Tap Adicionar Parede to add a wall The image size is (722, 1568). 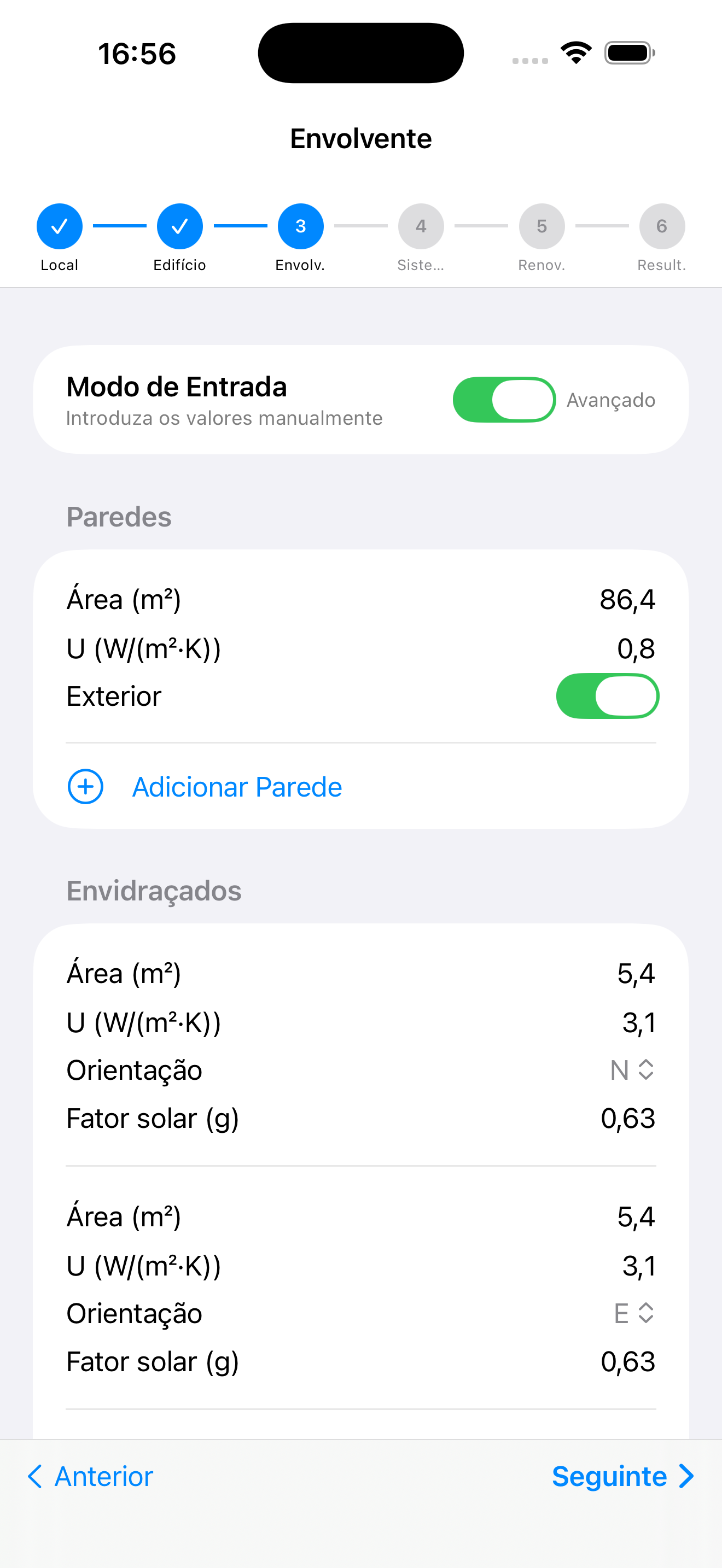coord(236,786)
